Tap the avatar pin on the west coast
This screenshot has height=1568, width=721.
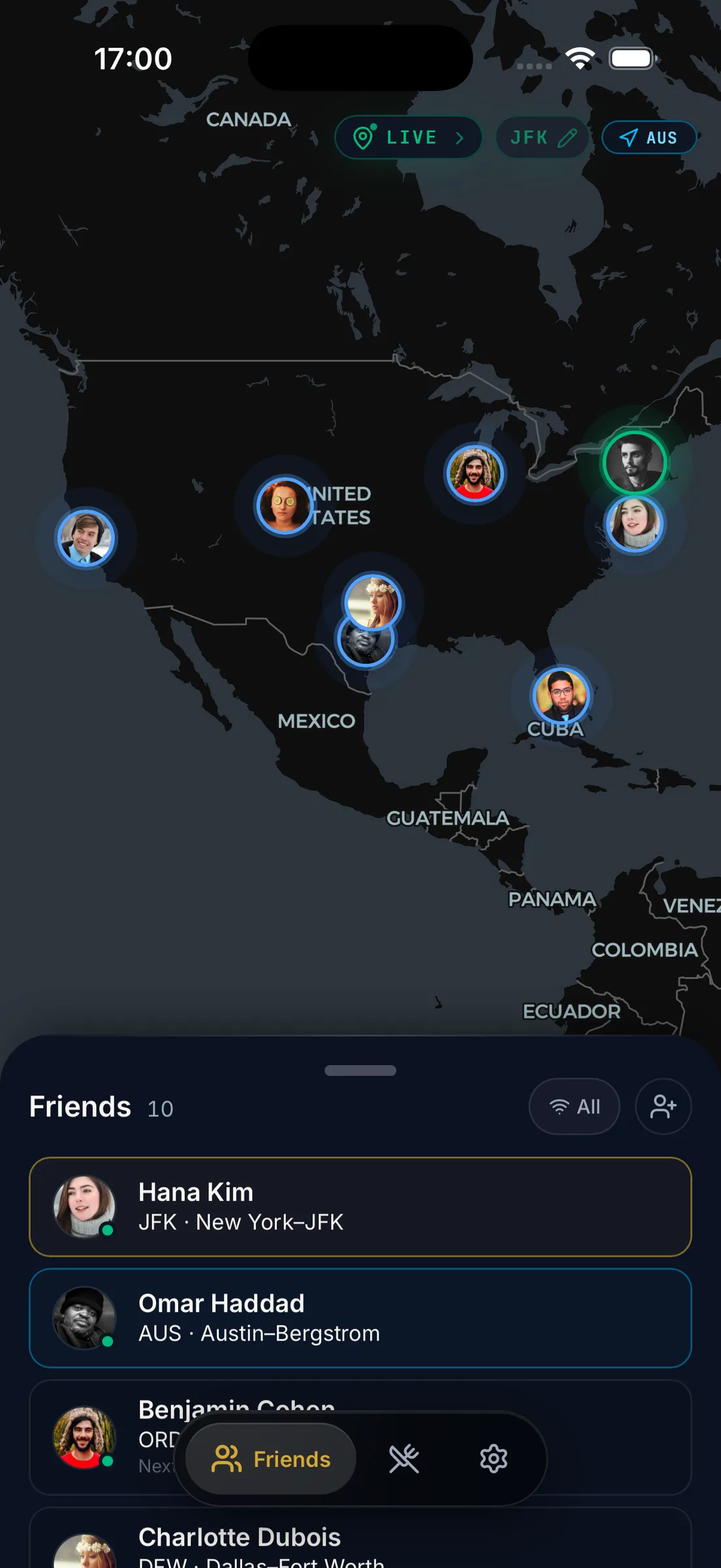(x=86, y=538)
